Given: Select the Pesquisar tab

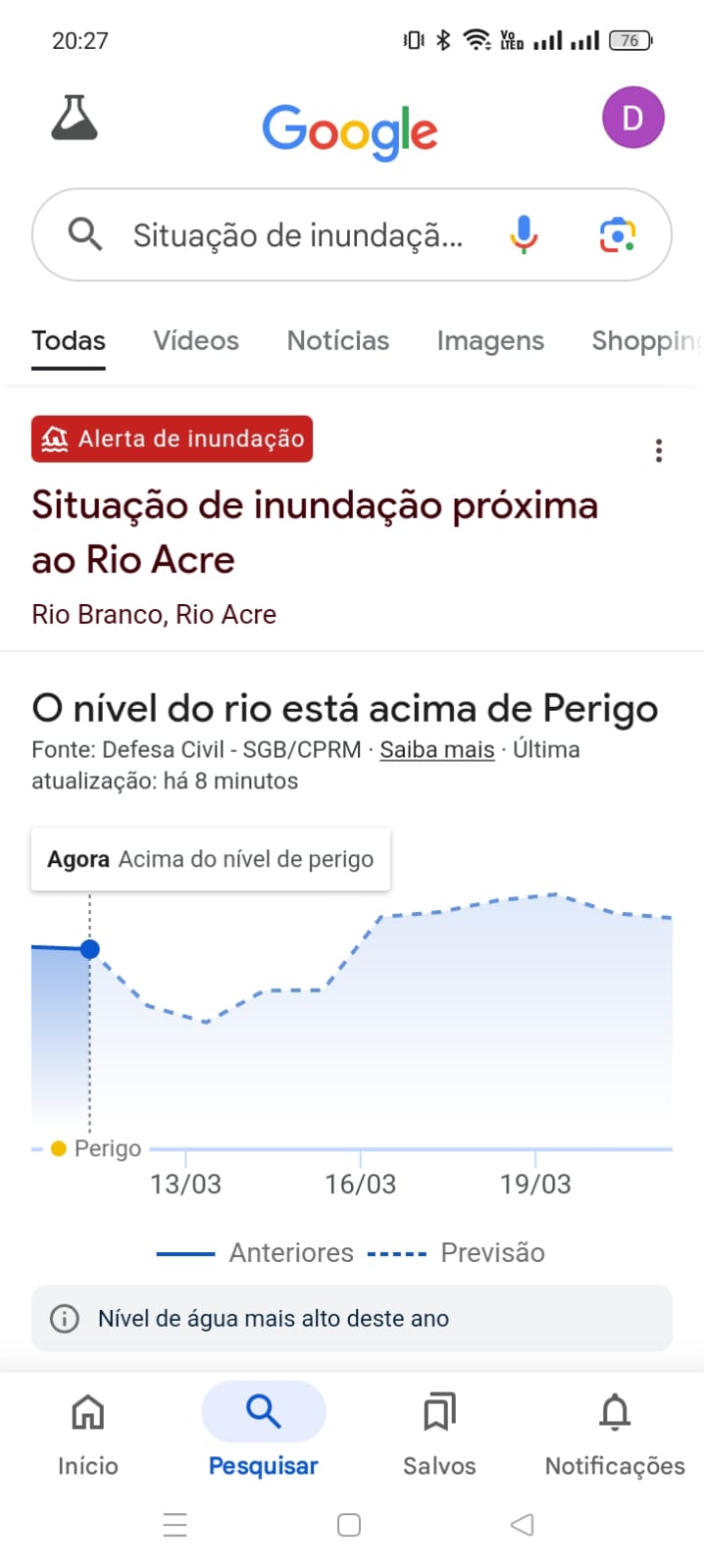Looking at the screenshot, I should [263, 1435].
